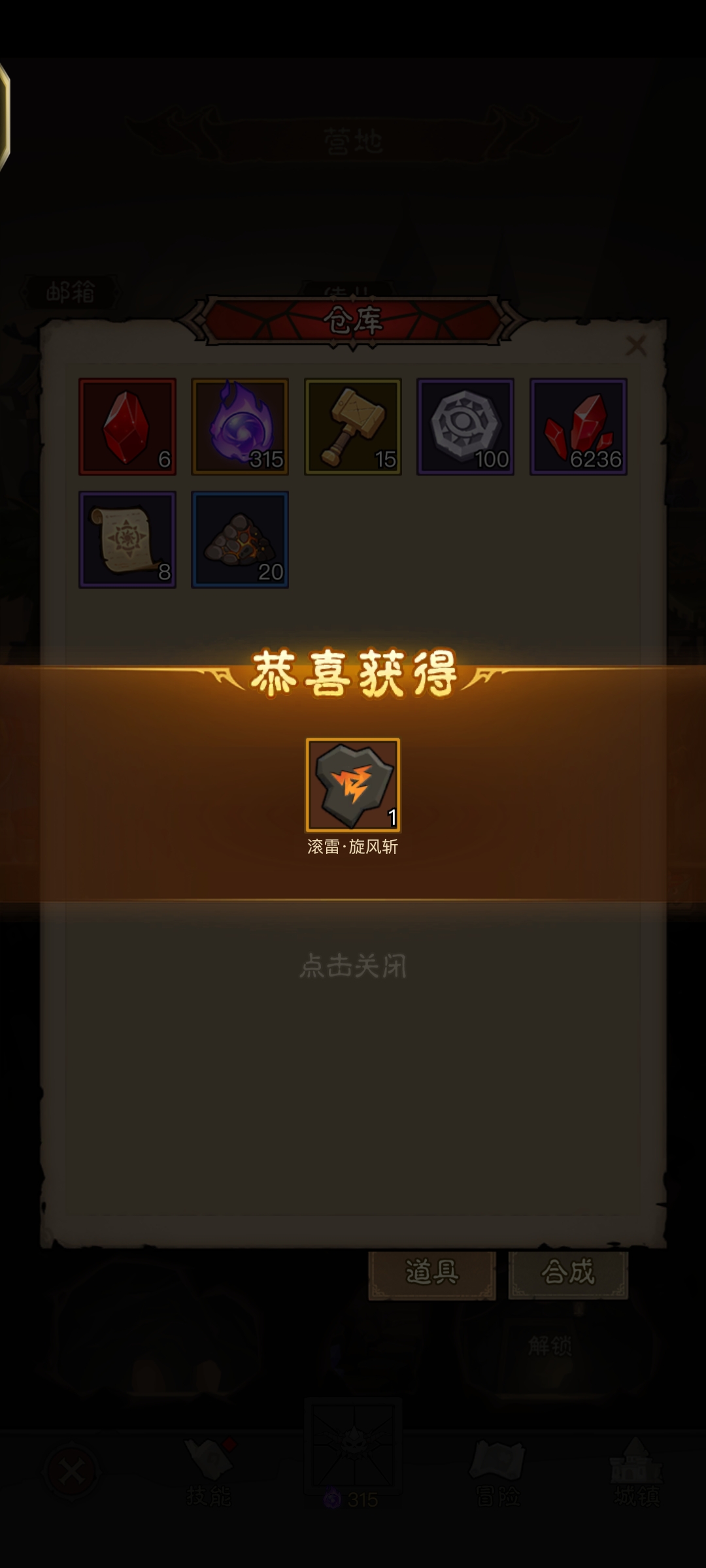View the 滚雷·旋风斩 reward item
This screenshot has height=1568, width=706.
[x=353, y=785]
